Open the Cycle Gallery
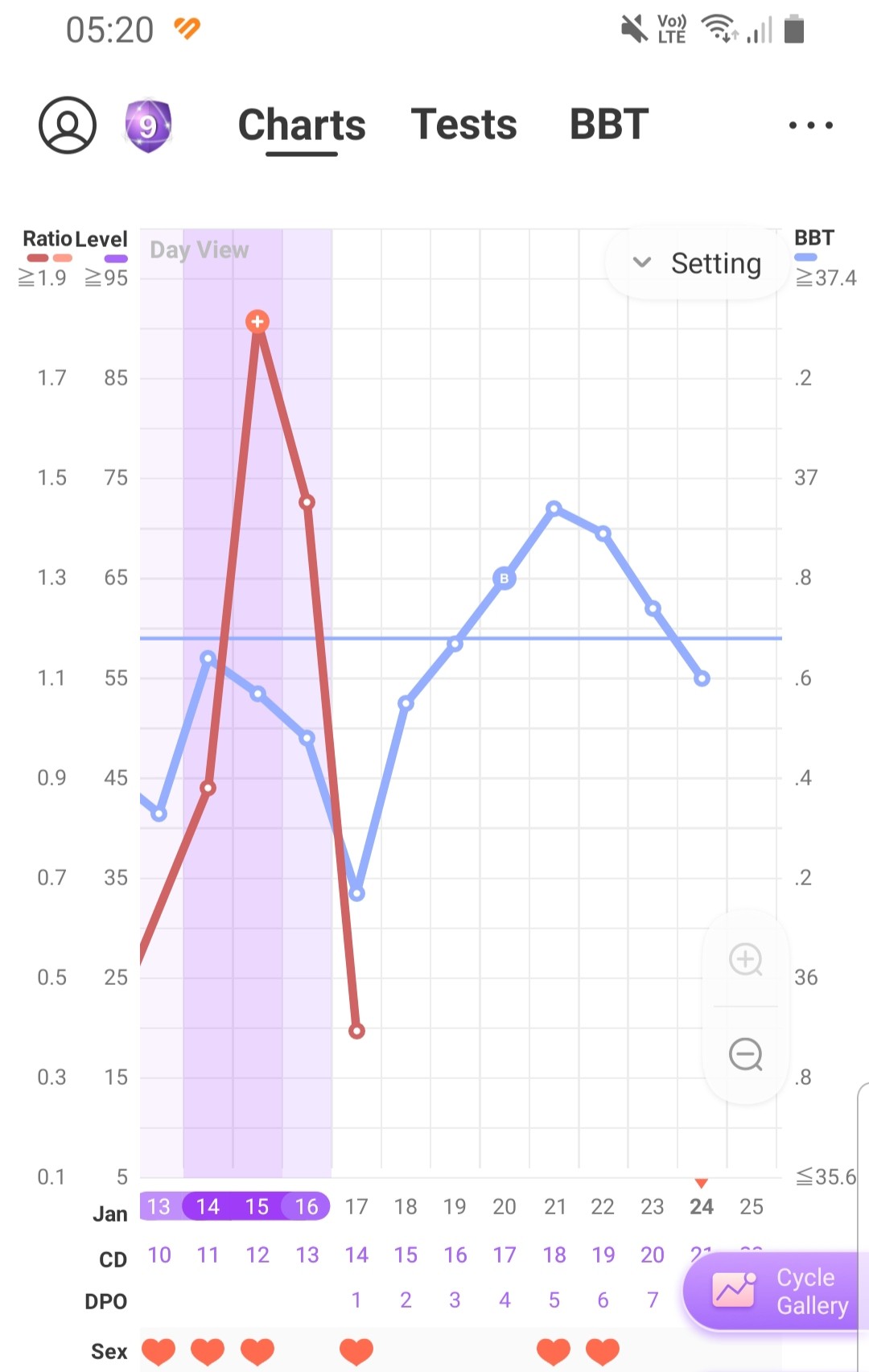 [x=776, y=1292]
